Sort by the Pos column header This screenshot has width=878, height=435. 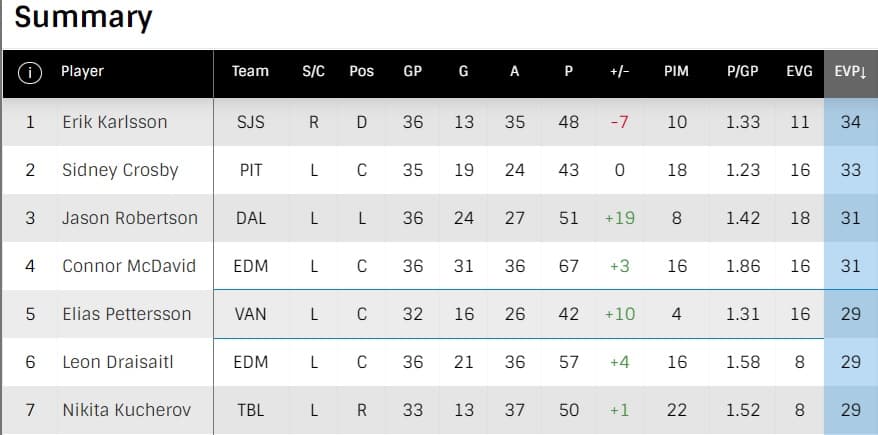(x=361, y=72)
